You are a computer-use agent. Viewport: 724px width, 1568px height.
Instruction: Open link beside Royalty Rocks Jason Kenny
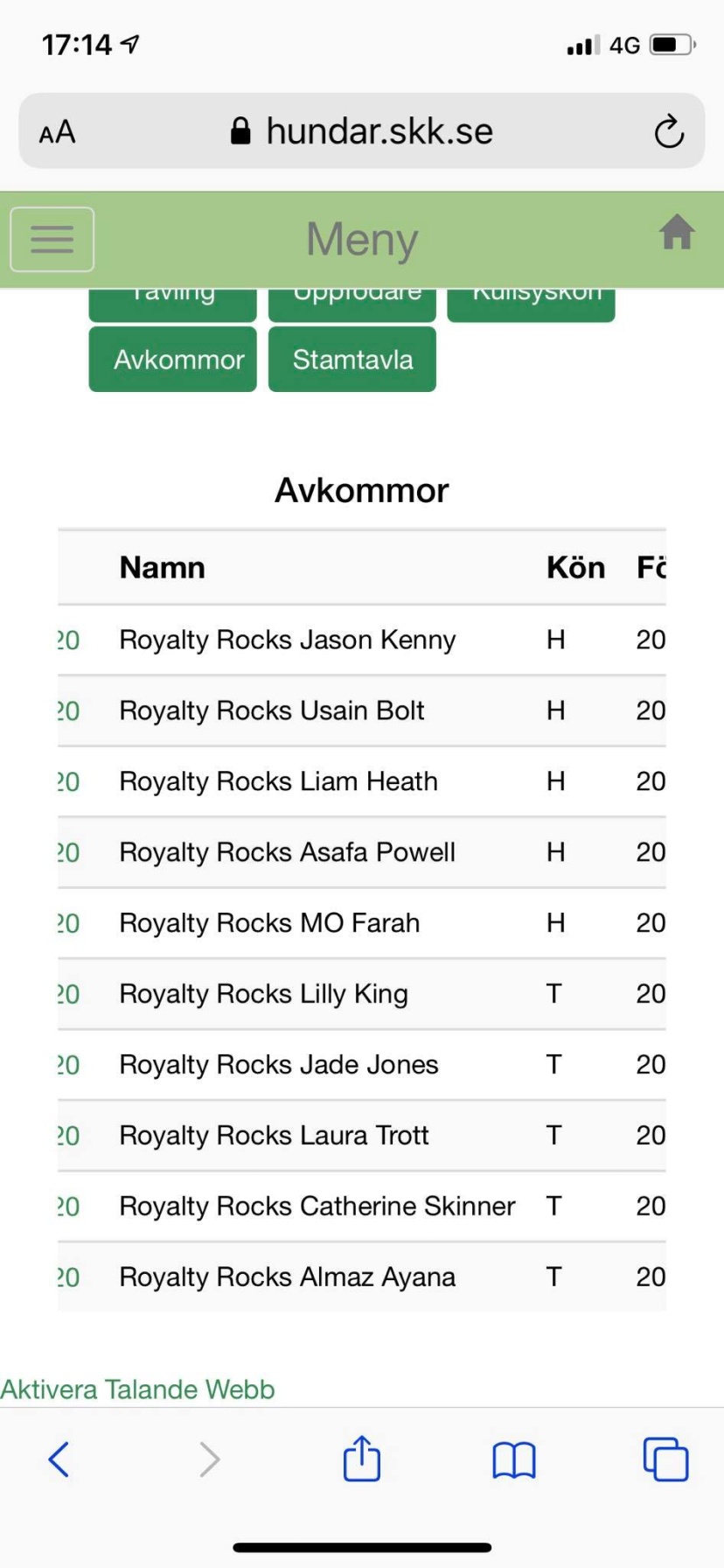click(69, 640)
